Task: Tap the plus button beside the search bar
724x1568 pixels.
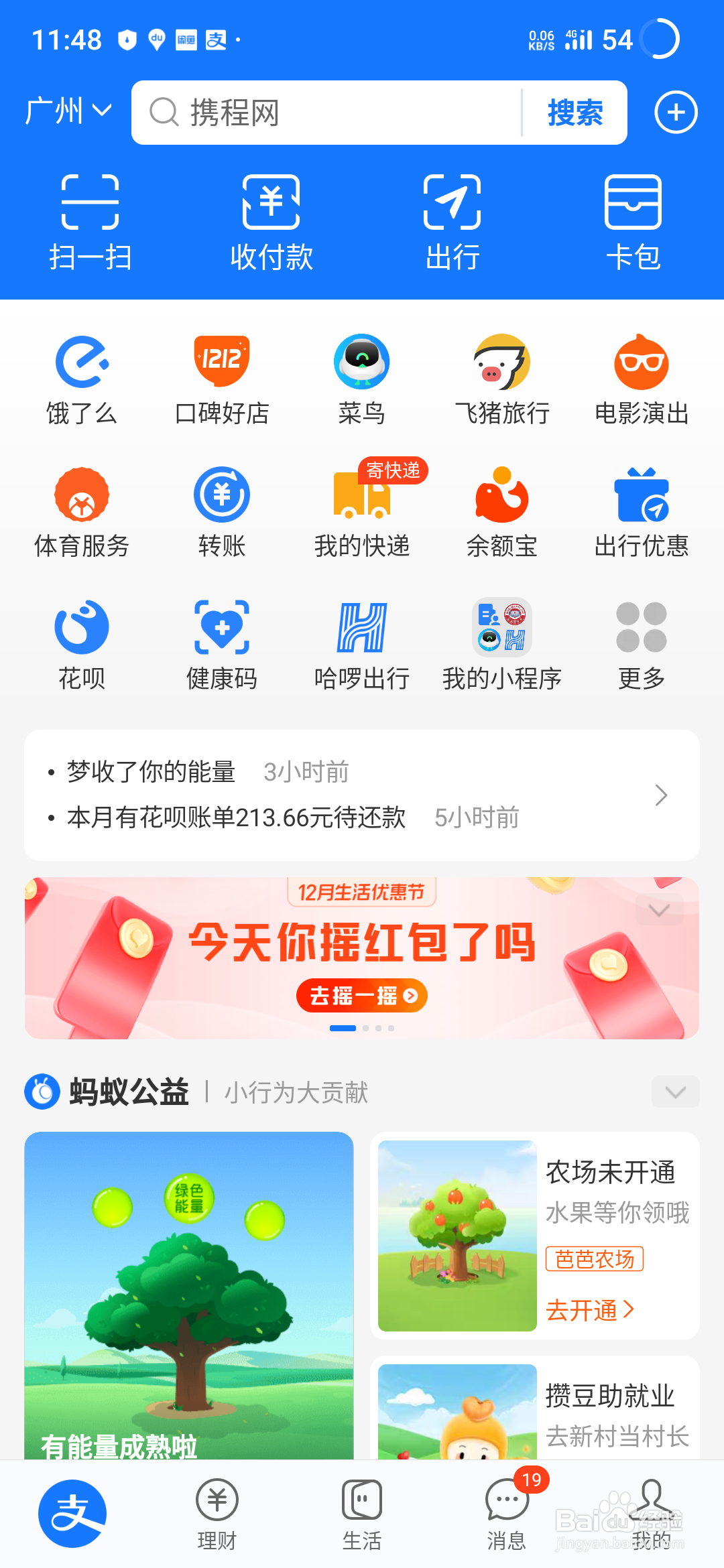Action: pyautogui.click(x=675, y=112)
